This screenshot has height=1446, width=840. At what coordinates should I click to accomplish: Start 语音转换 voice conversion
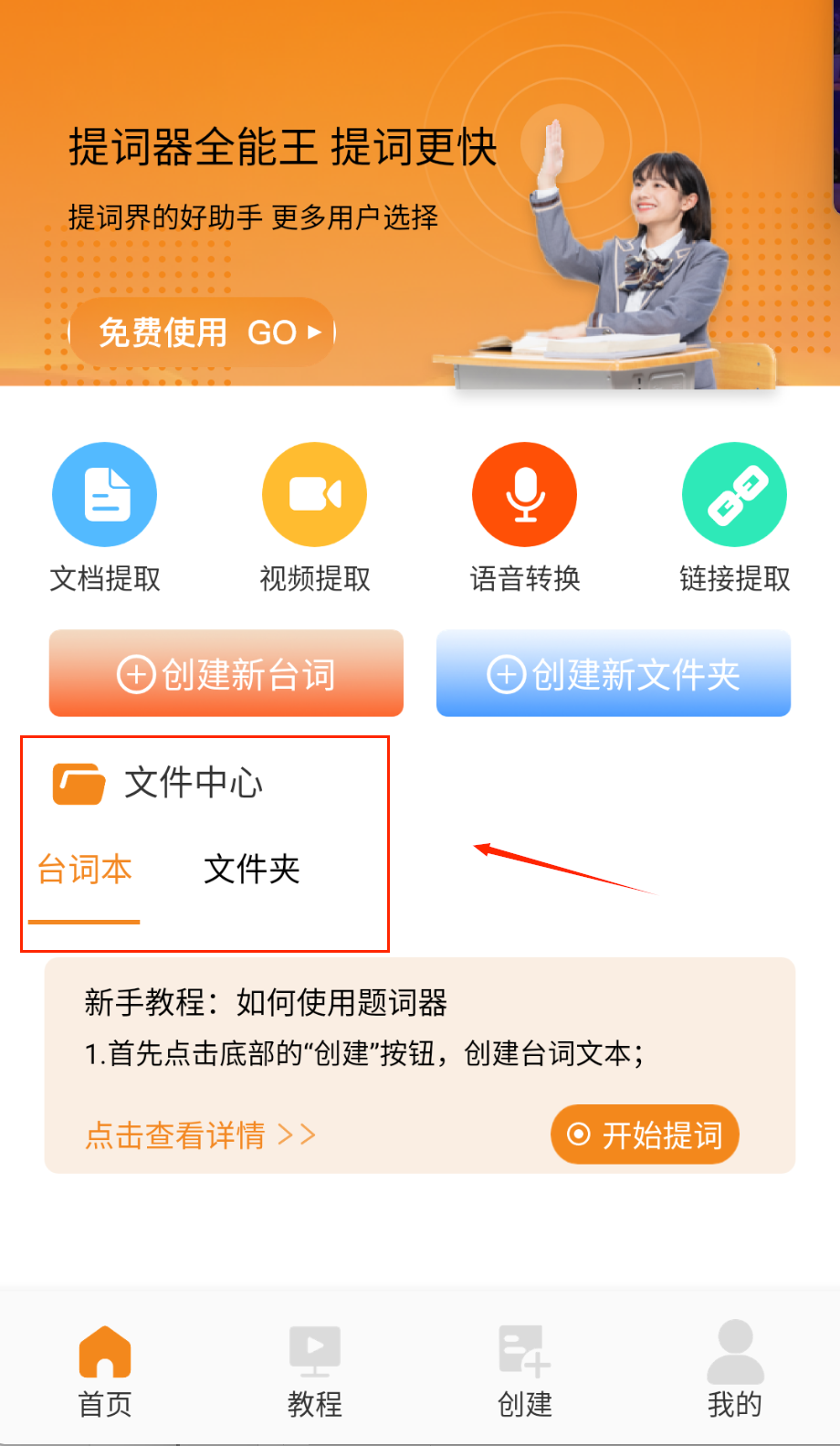pyautogui.click(x=524, y=516)
